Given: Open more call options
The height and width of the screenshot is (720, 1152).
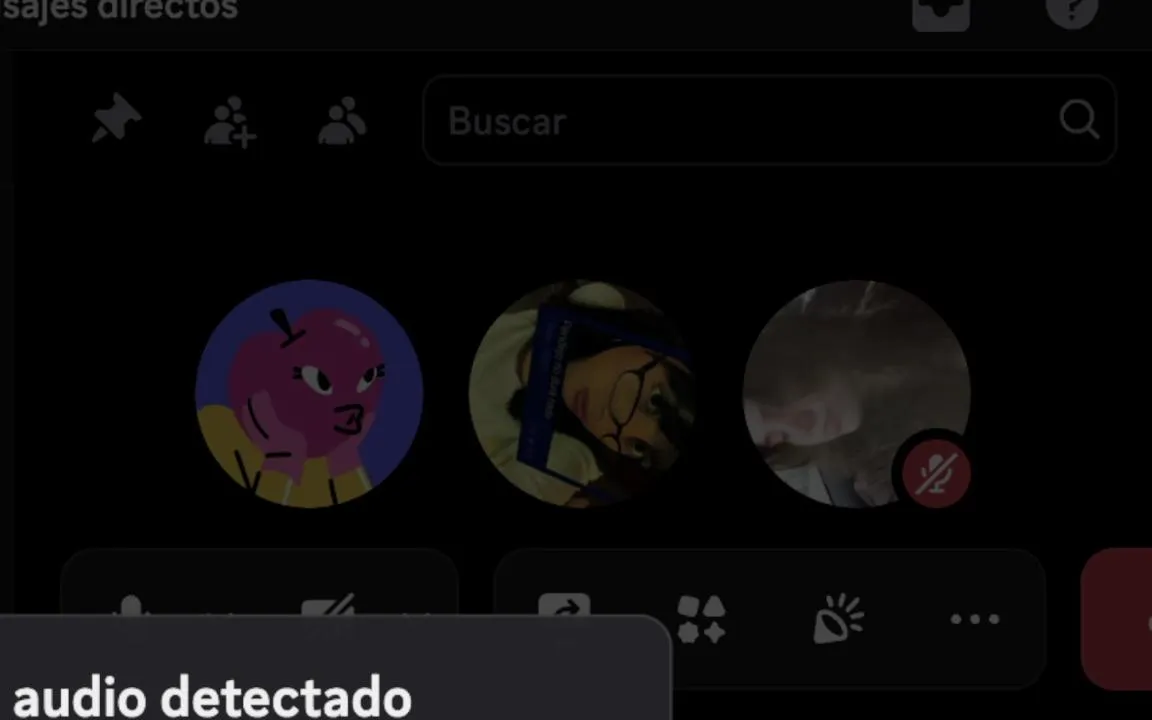Looking at the screenshot, I should (x=974, y=619).
